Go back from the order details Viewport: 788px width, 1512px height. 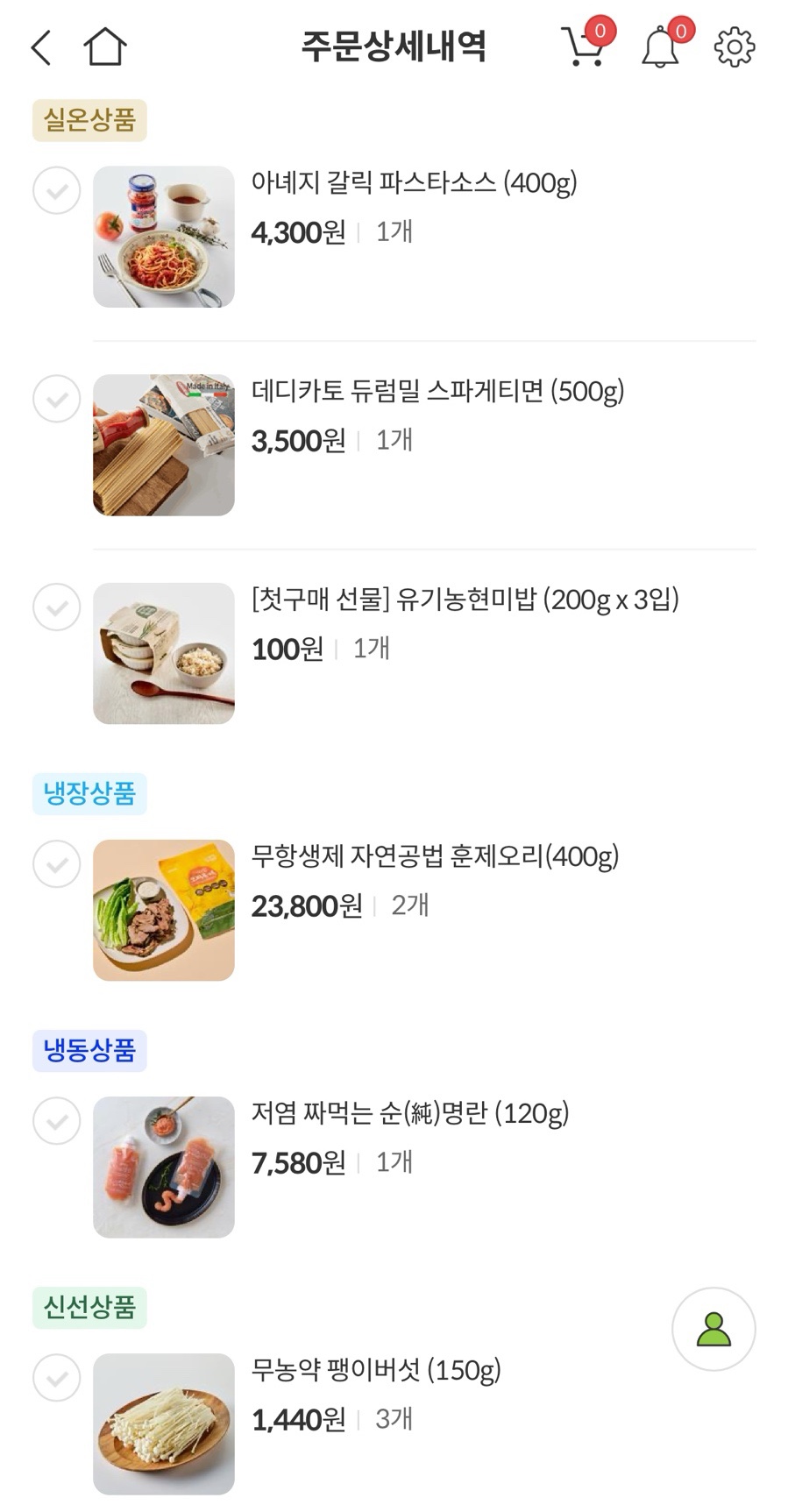click(41, 47)
